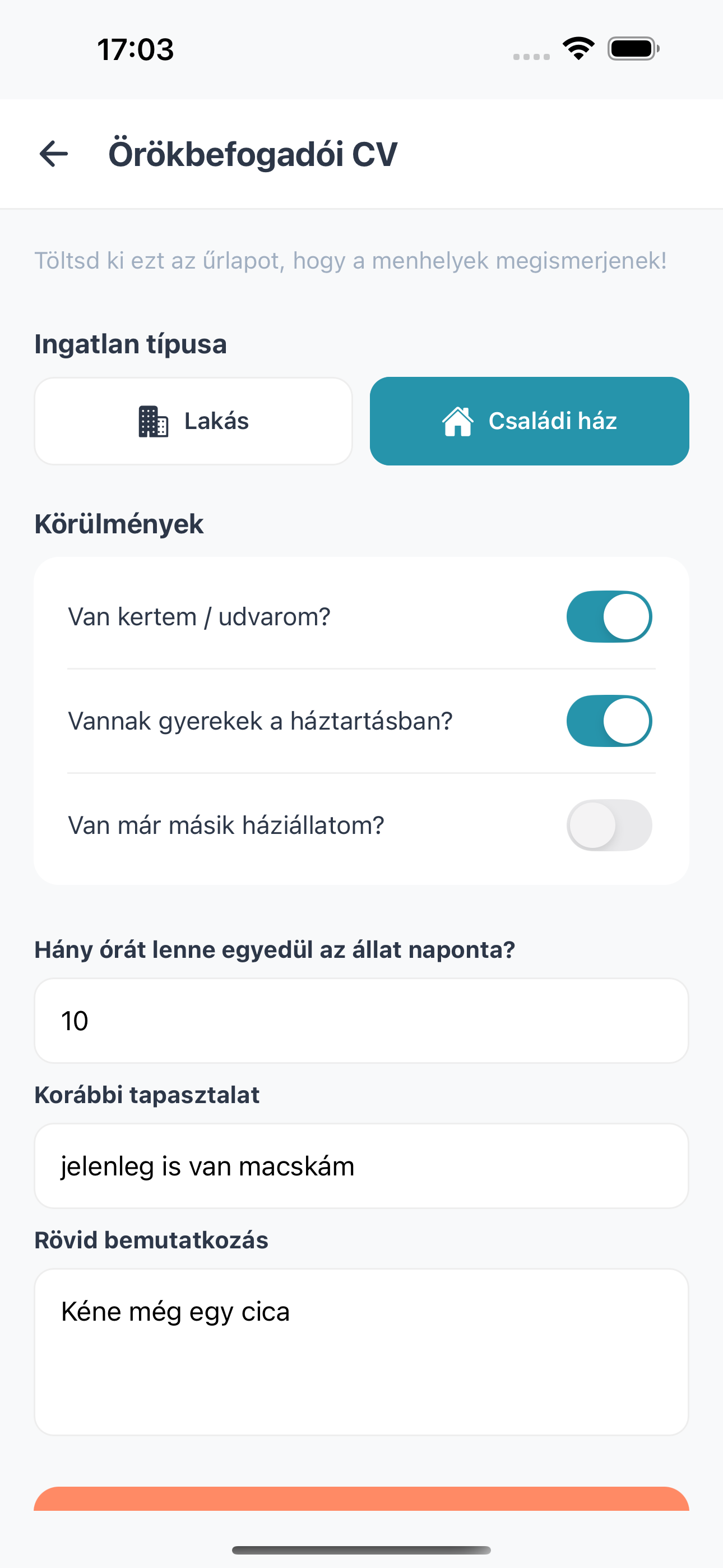Tap the building icon inside the Lakás button
This screenshot has width=723, height=1568.
[x=154, y=421]
